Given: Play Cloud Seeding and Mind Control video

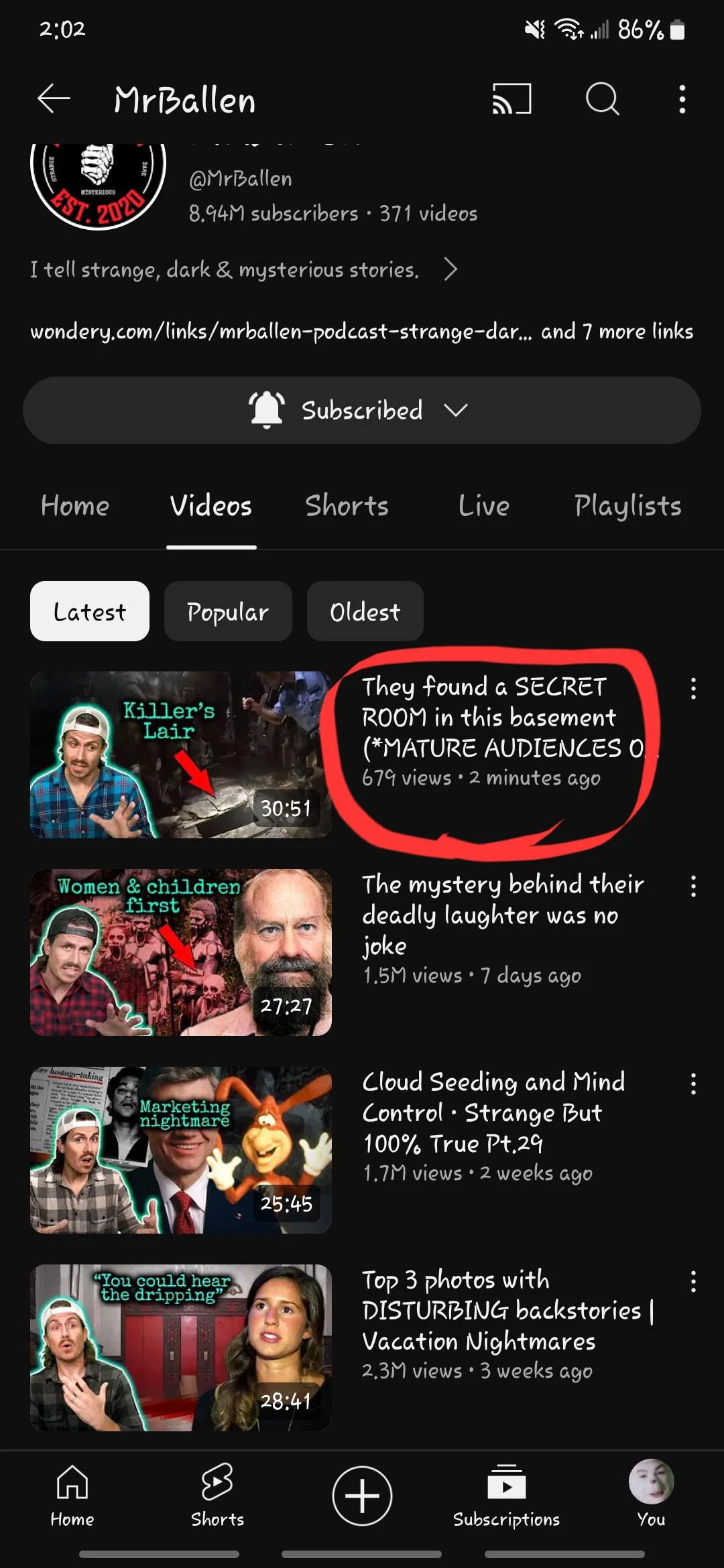Looking at the screenshot, I should coord(181,1150).
